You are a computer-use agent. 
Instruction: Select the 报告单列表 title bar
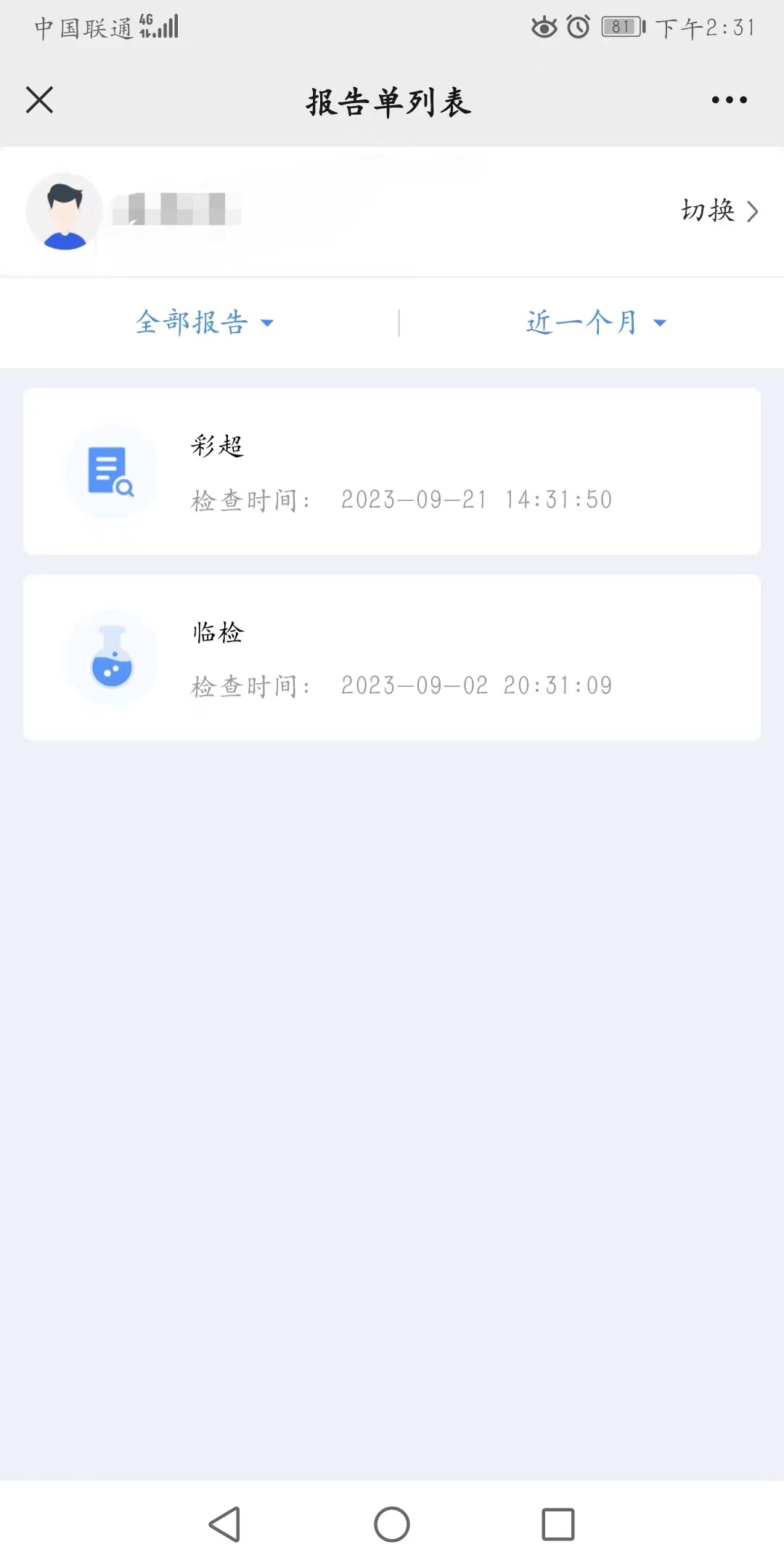pyautogui.click(x=388, y=102)
